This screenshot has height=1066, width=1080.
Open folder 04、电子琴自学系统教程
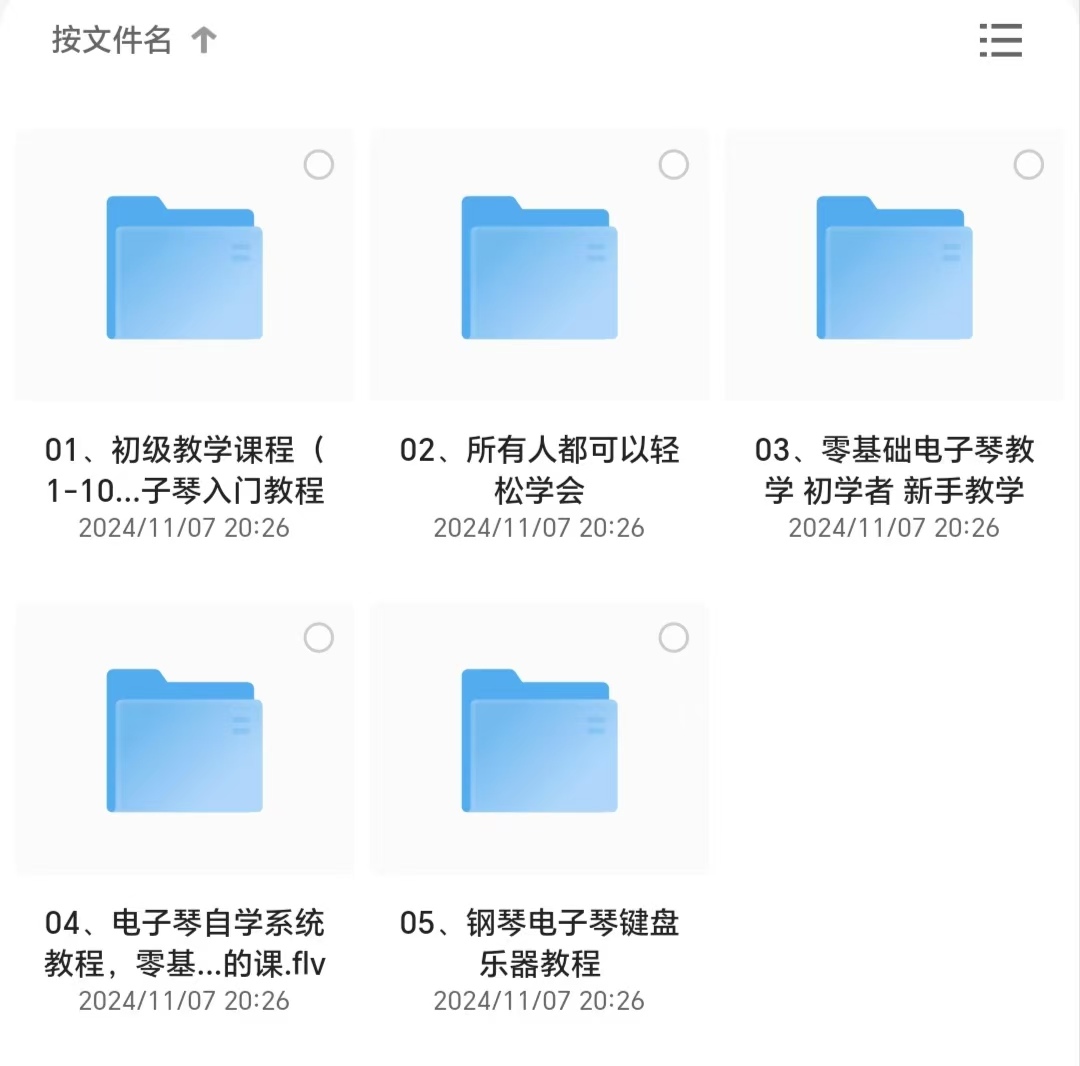point(185,741)
